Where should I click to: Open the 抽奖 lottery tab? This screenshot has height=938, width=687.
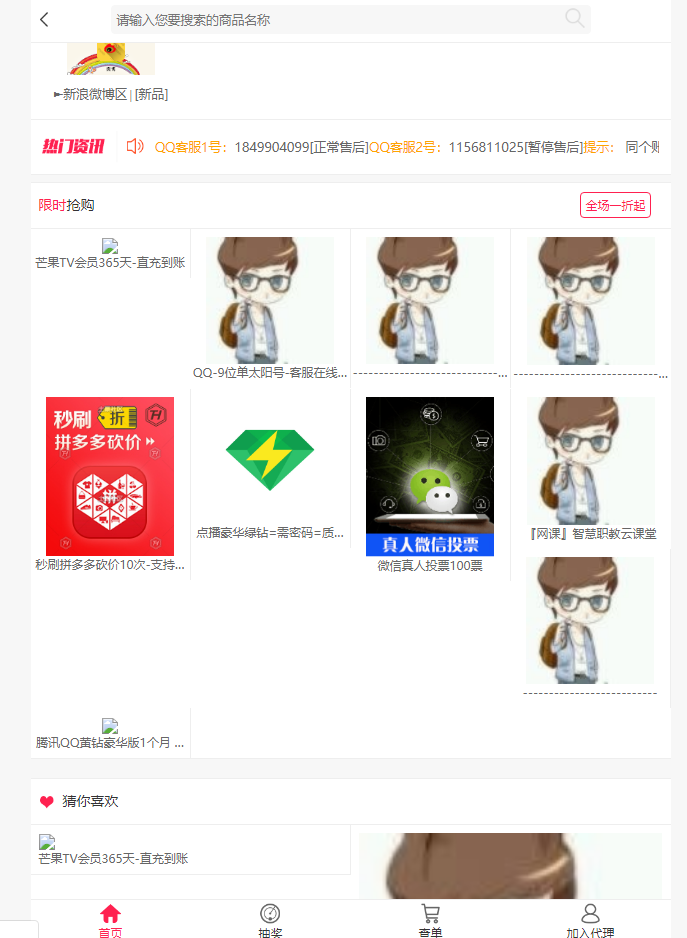click(270, 920)
